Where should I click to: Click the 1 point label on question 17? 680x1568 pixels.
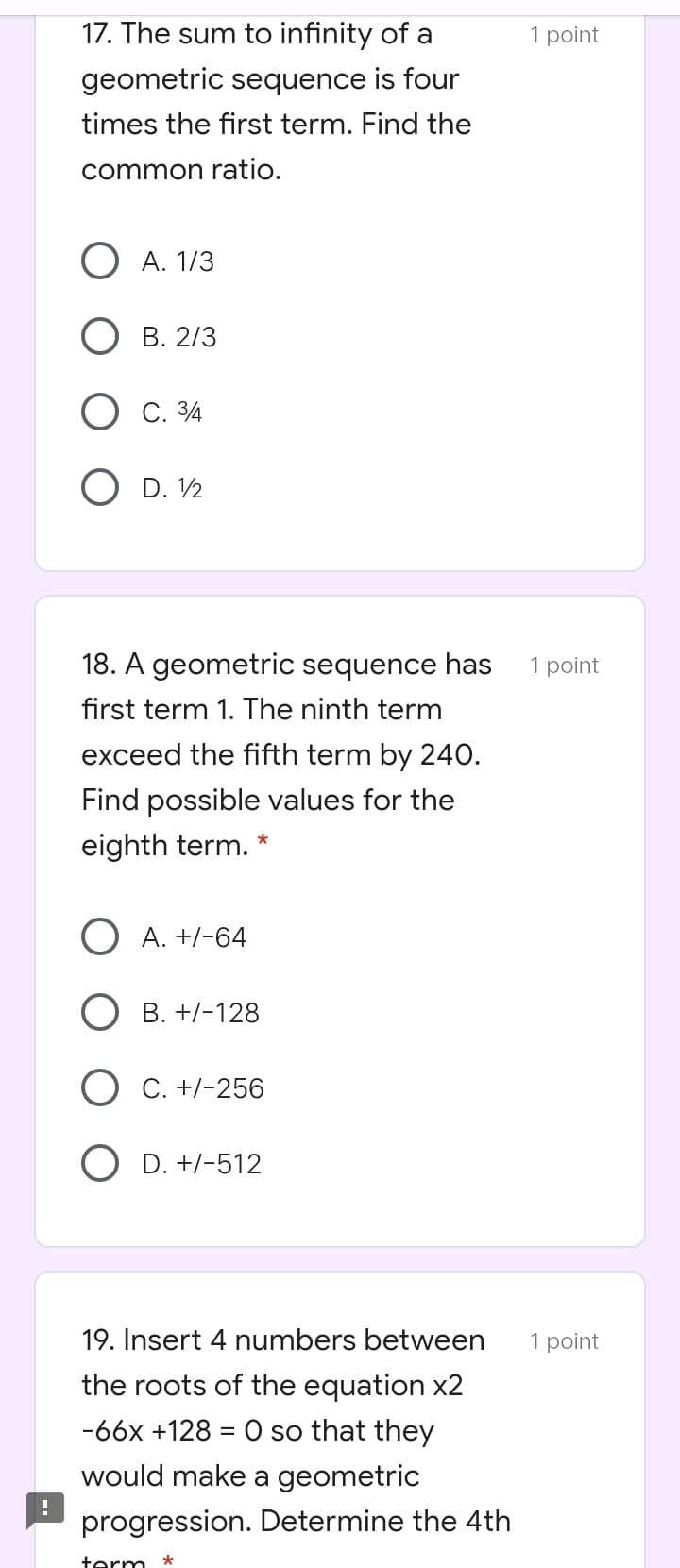click(565, 34)
